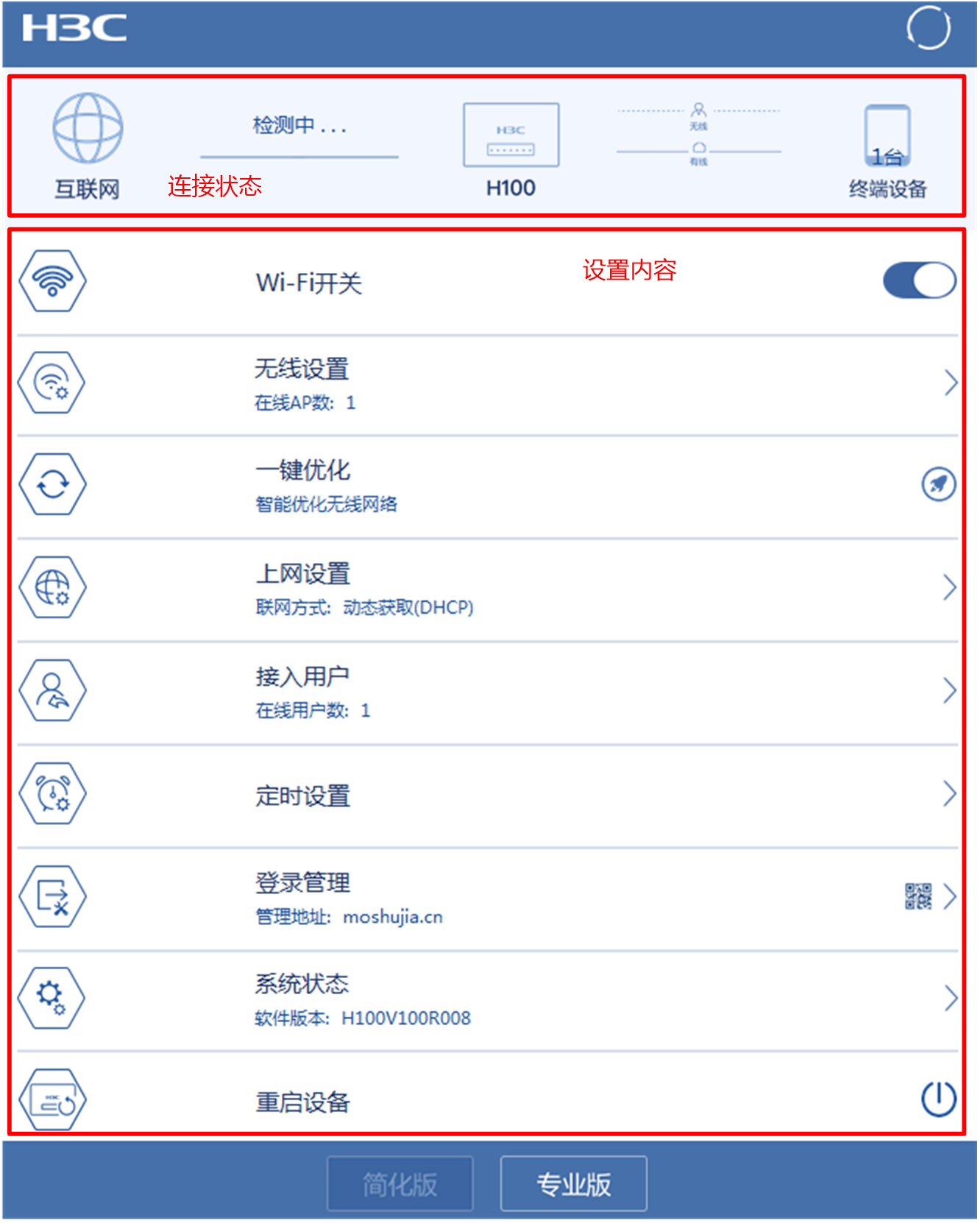The image size is (980, 1223).
Task: Open 系统状态 row
Action: 486,999
